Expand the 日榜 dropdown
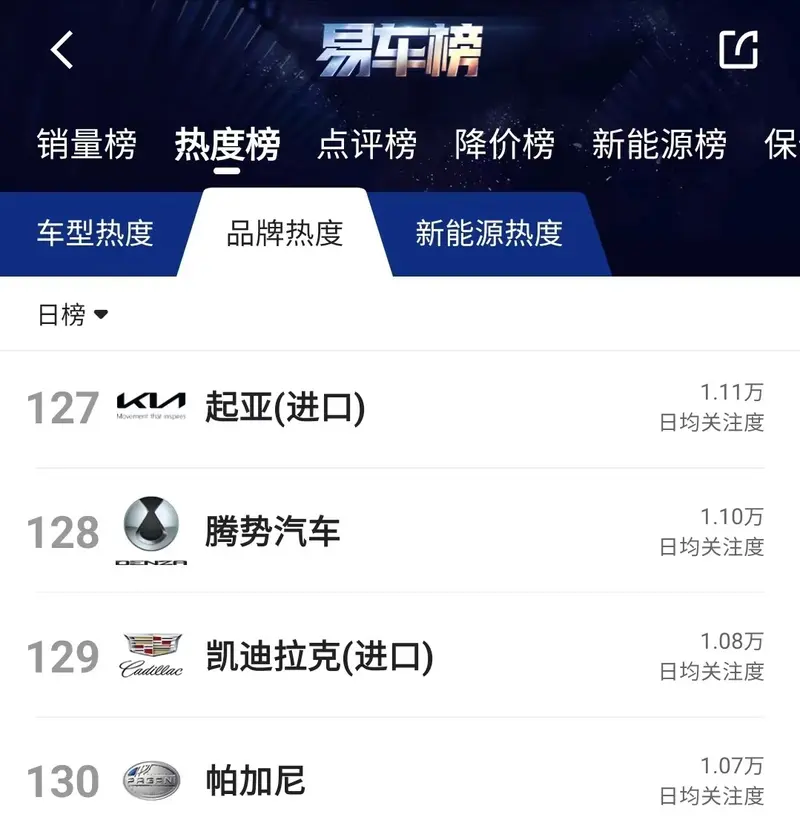 (73, 315)
